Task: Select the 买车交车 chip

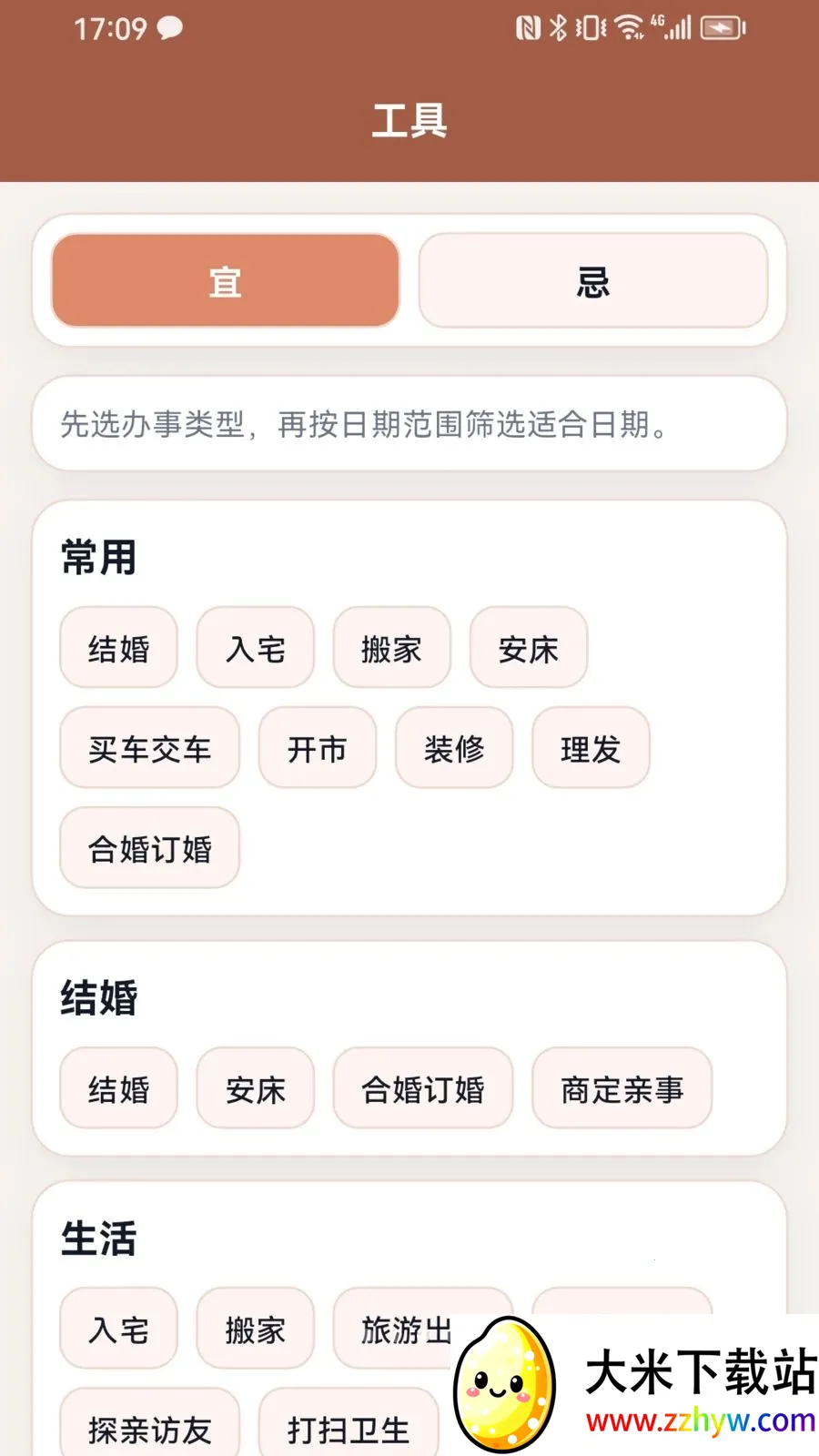Action: tap(150, 748)
